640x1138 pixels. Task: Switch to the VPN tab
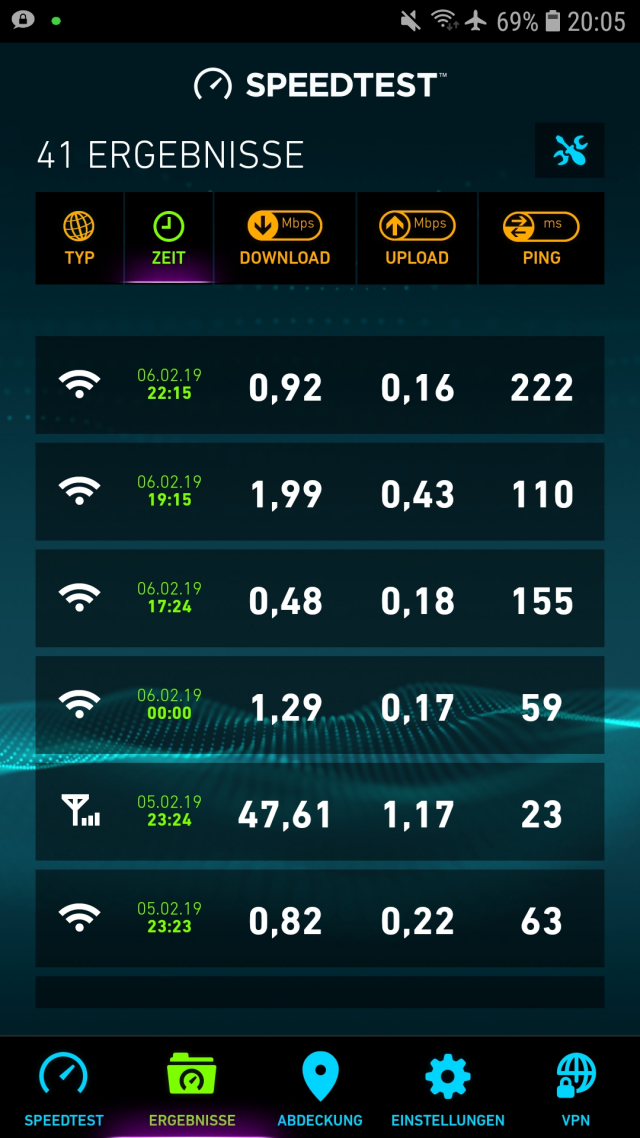pos(576,1090)
